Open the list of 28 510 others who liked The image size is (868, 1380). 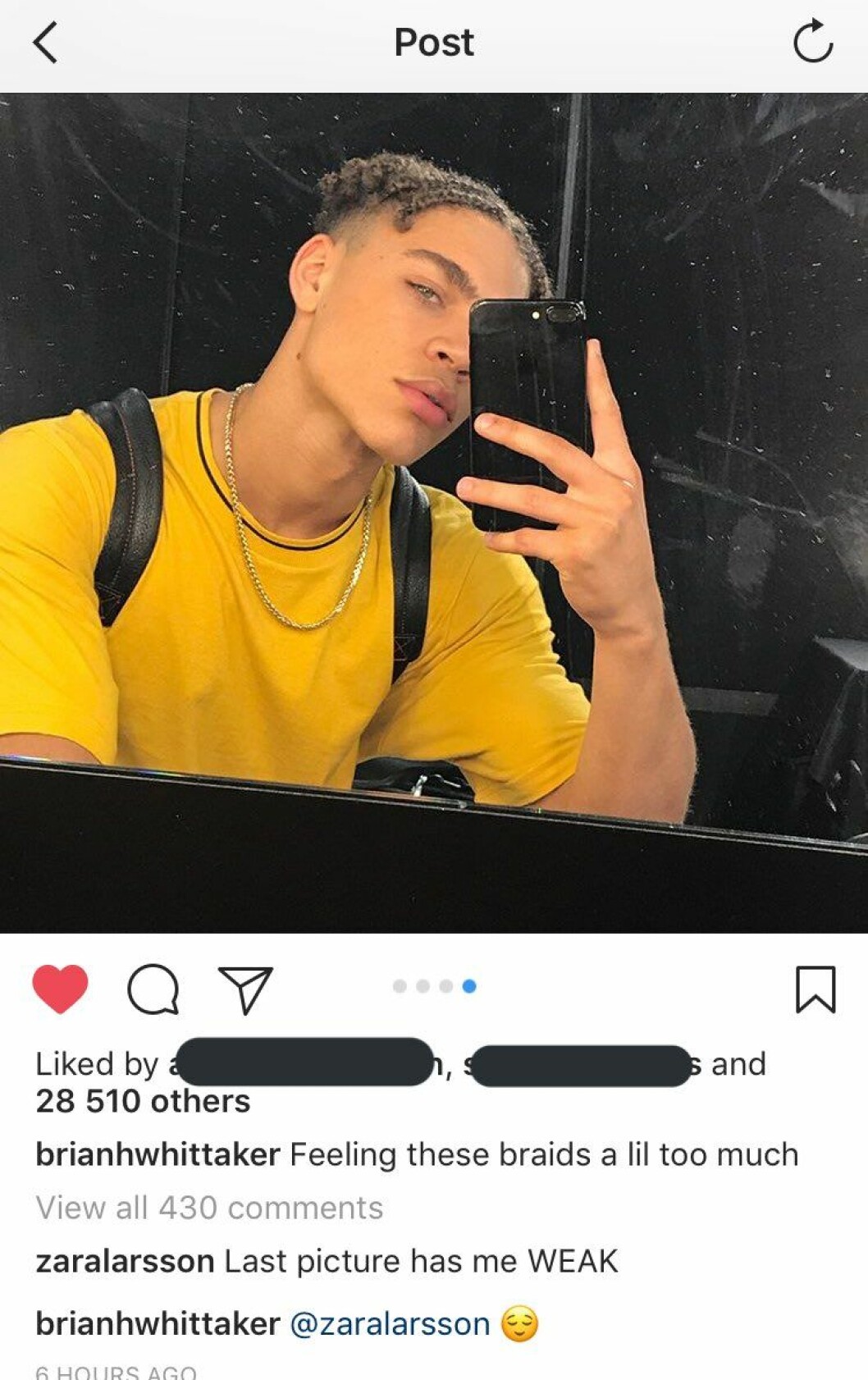(143, 1101)
